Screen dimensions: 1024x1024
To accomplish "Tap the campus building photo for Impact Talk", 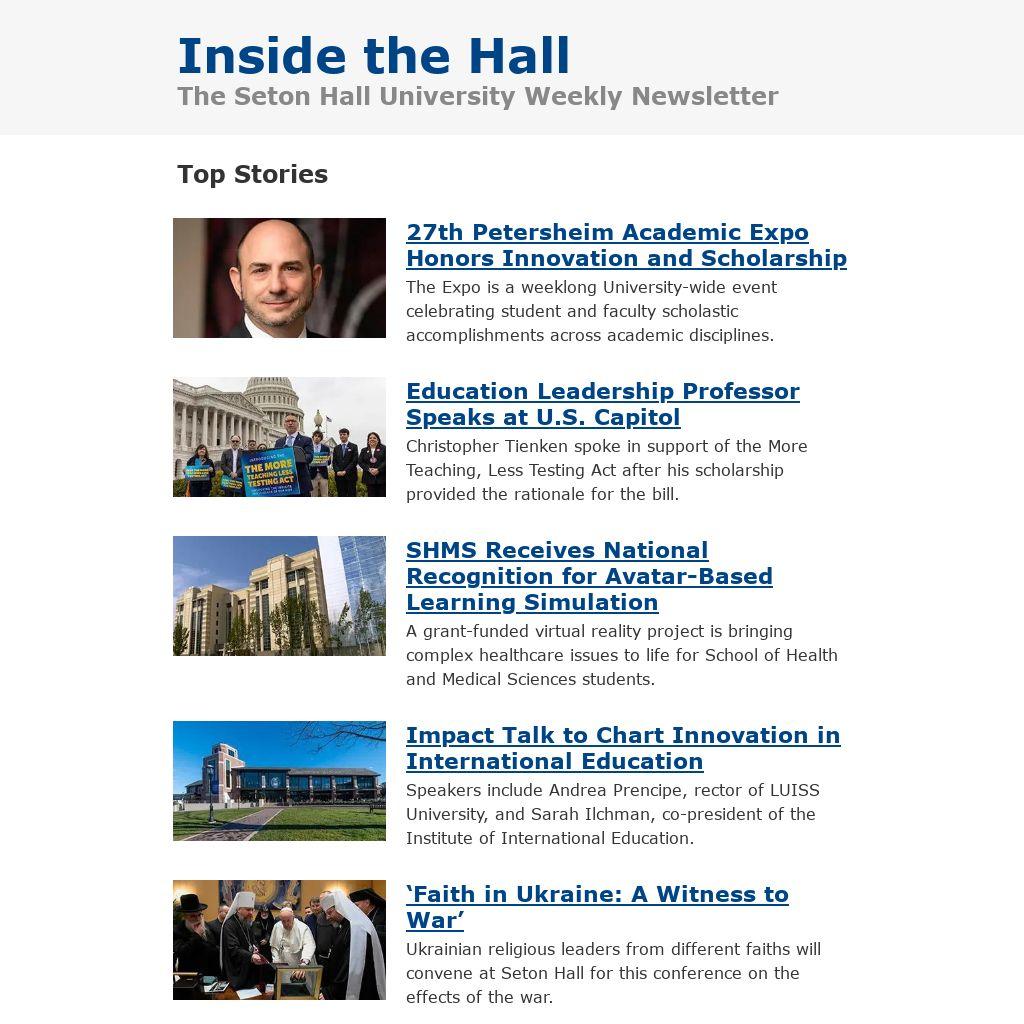I will 279,781.
